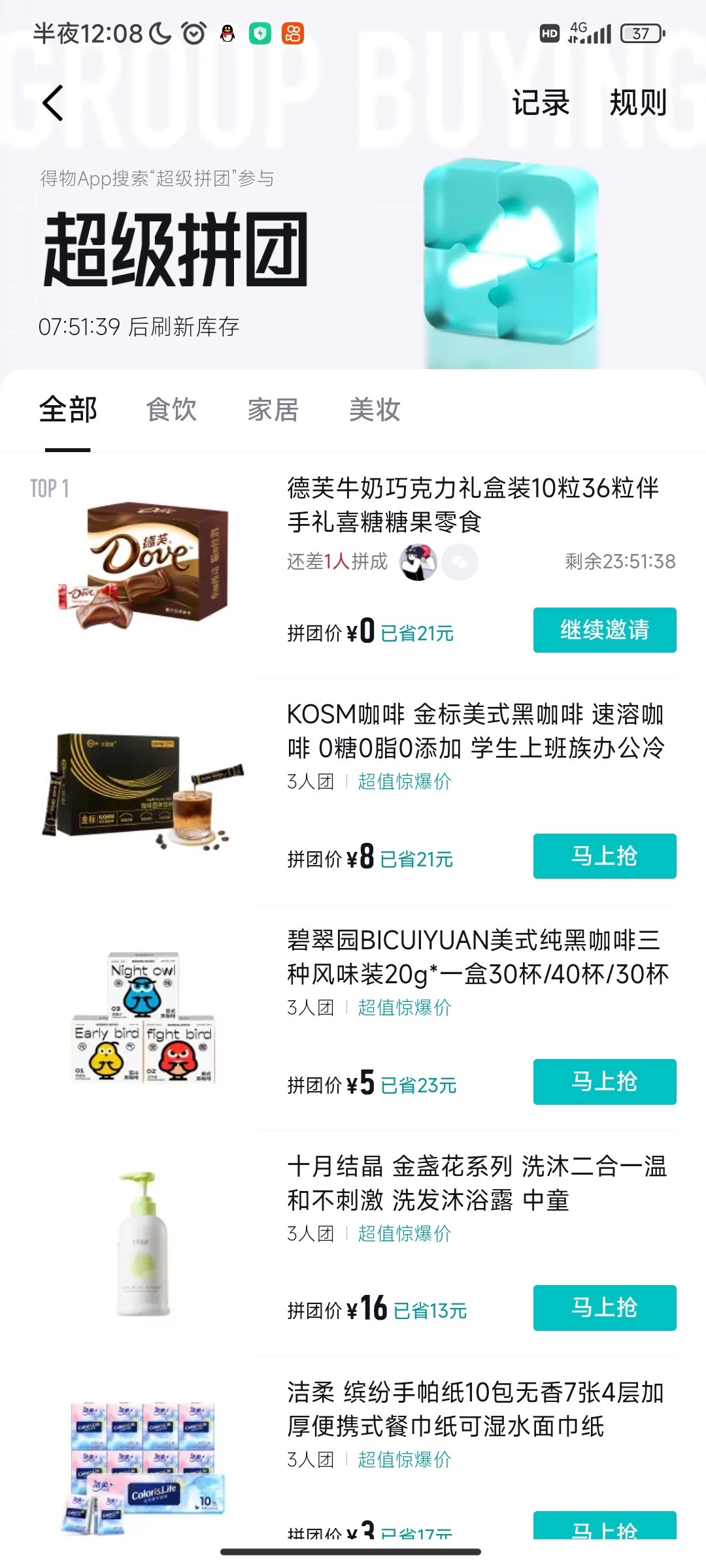
Task: Open 记录 group-buy records
Action: click(x=540, y=103)
